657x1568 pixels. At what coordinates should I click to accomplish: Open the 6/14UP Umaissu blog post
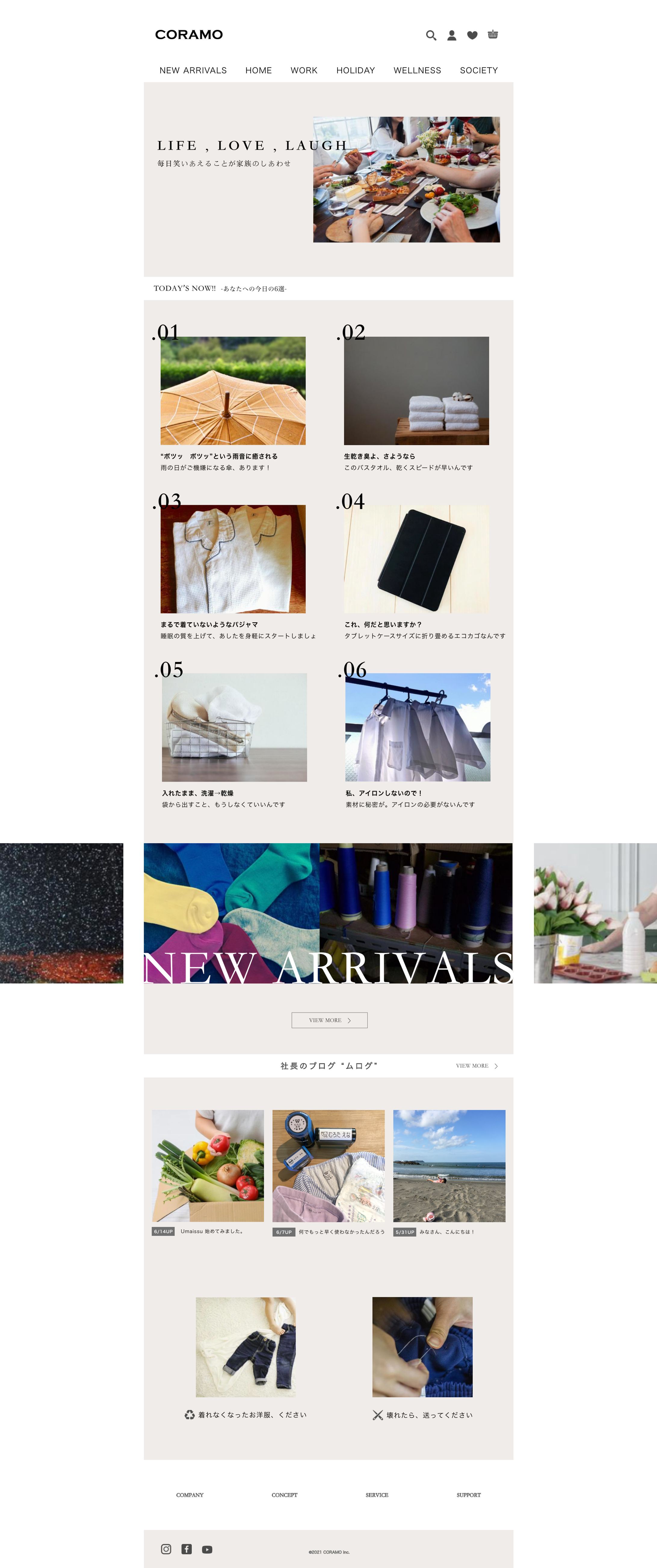click(208, 1166)
